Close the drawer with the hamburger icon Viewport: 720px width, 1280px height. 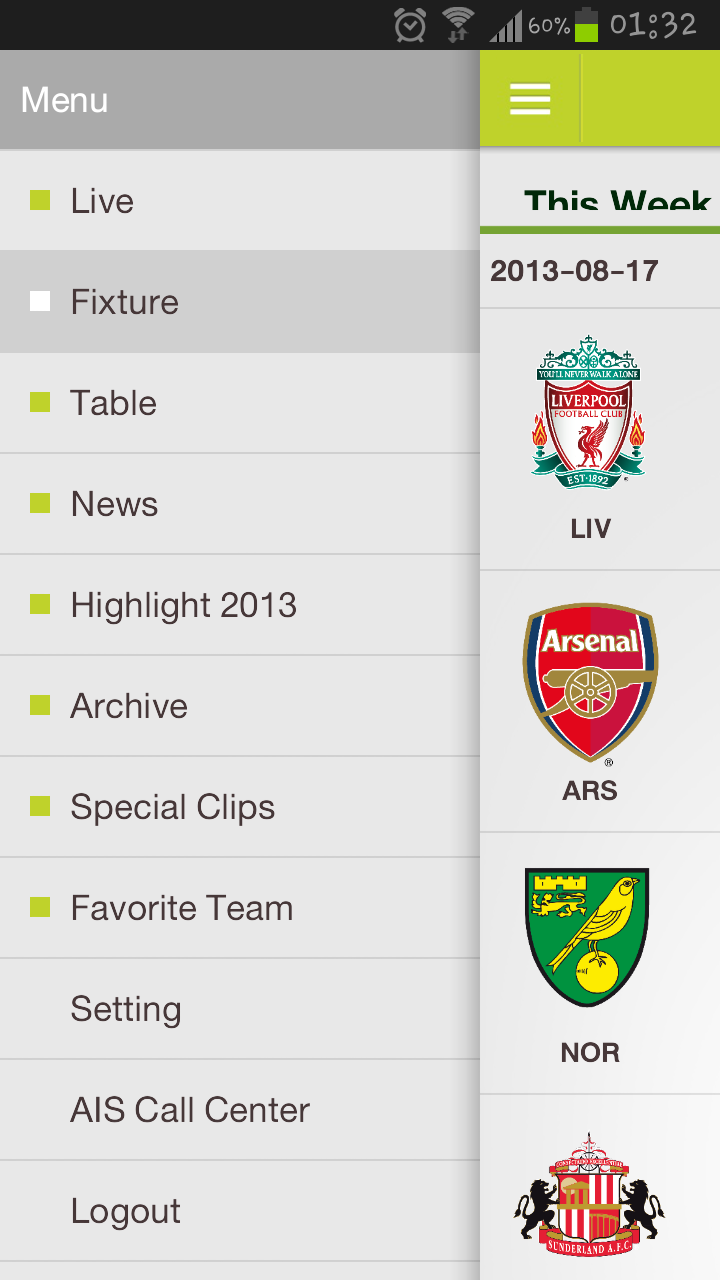coord(530,99)
